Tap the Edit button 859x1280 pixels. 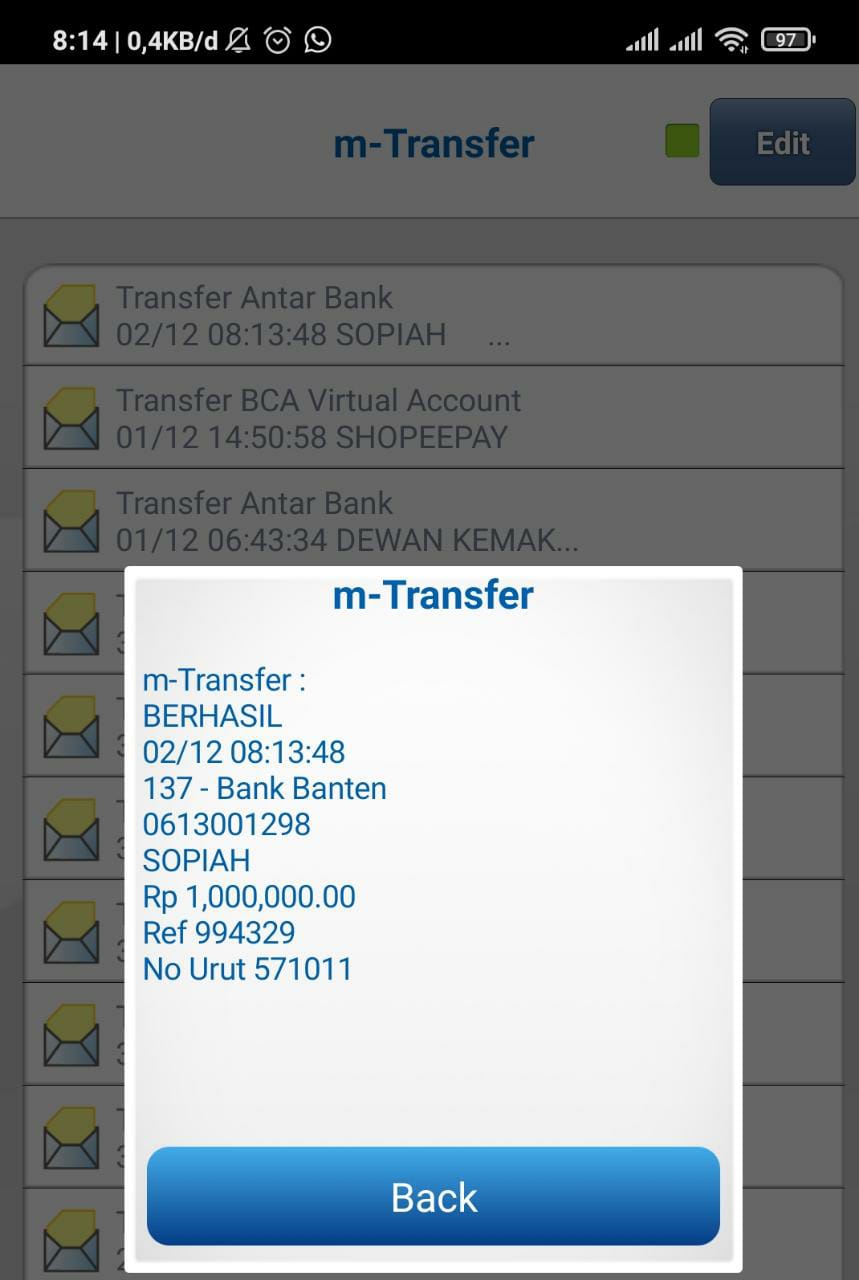point(782,143)
